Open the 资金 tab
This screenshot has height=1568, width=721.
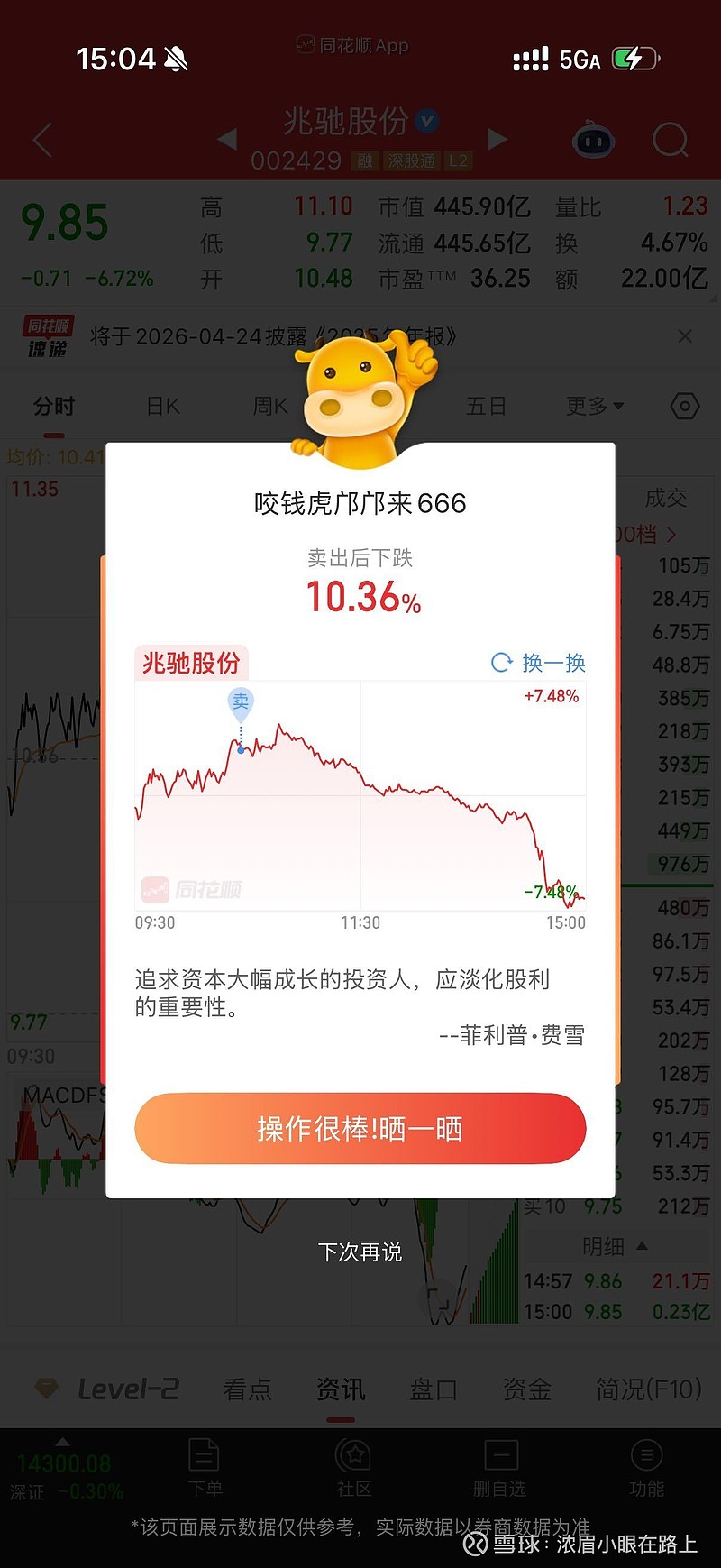pos(527,1389)
